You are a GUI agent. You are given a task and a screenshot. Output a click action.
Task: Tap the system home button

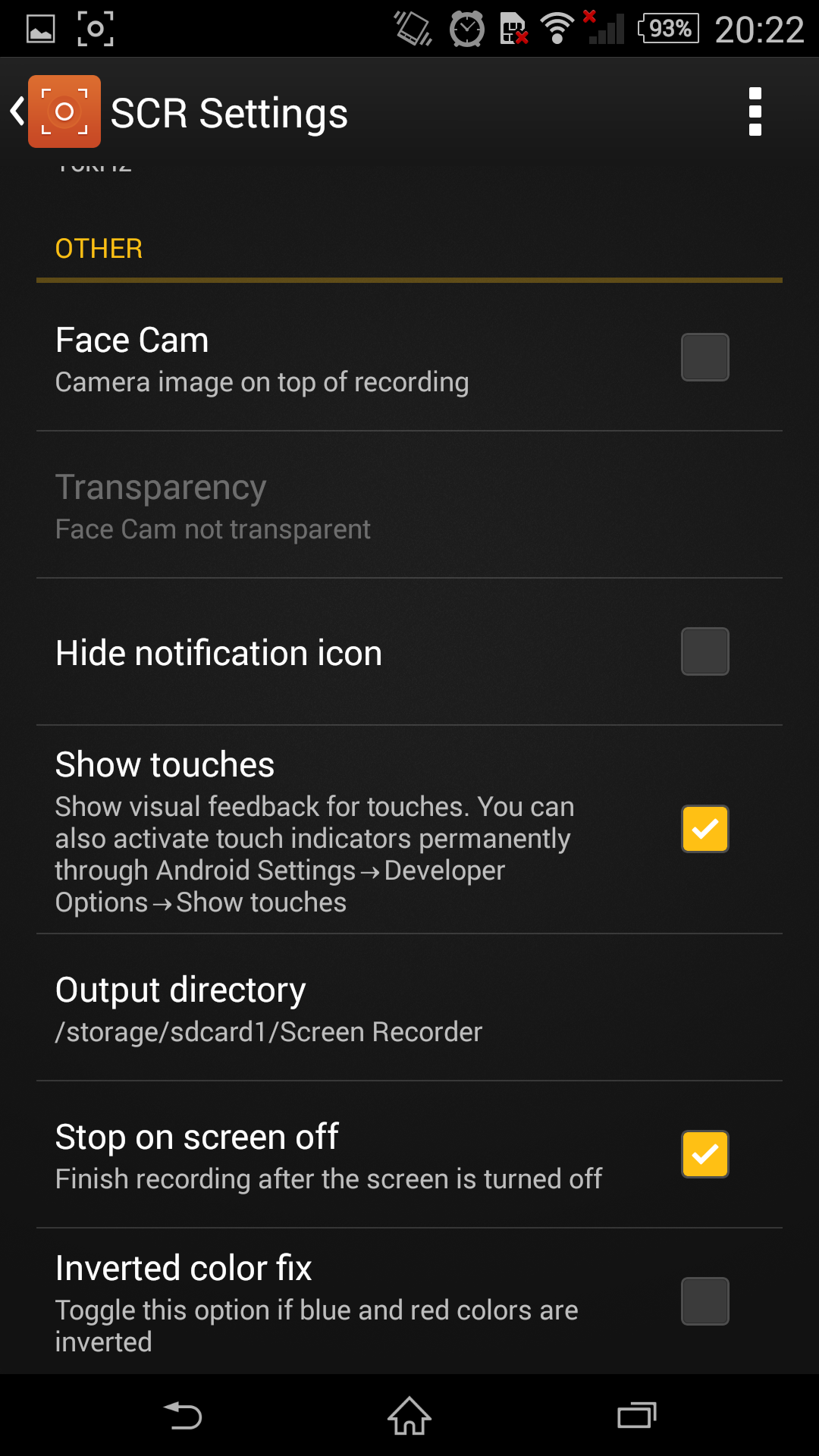tap(409, 1416)
